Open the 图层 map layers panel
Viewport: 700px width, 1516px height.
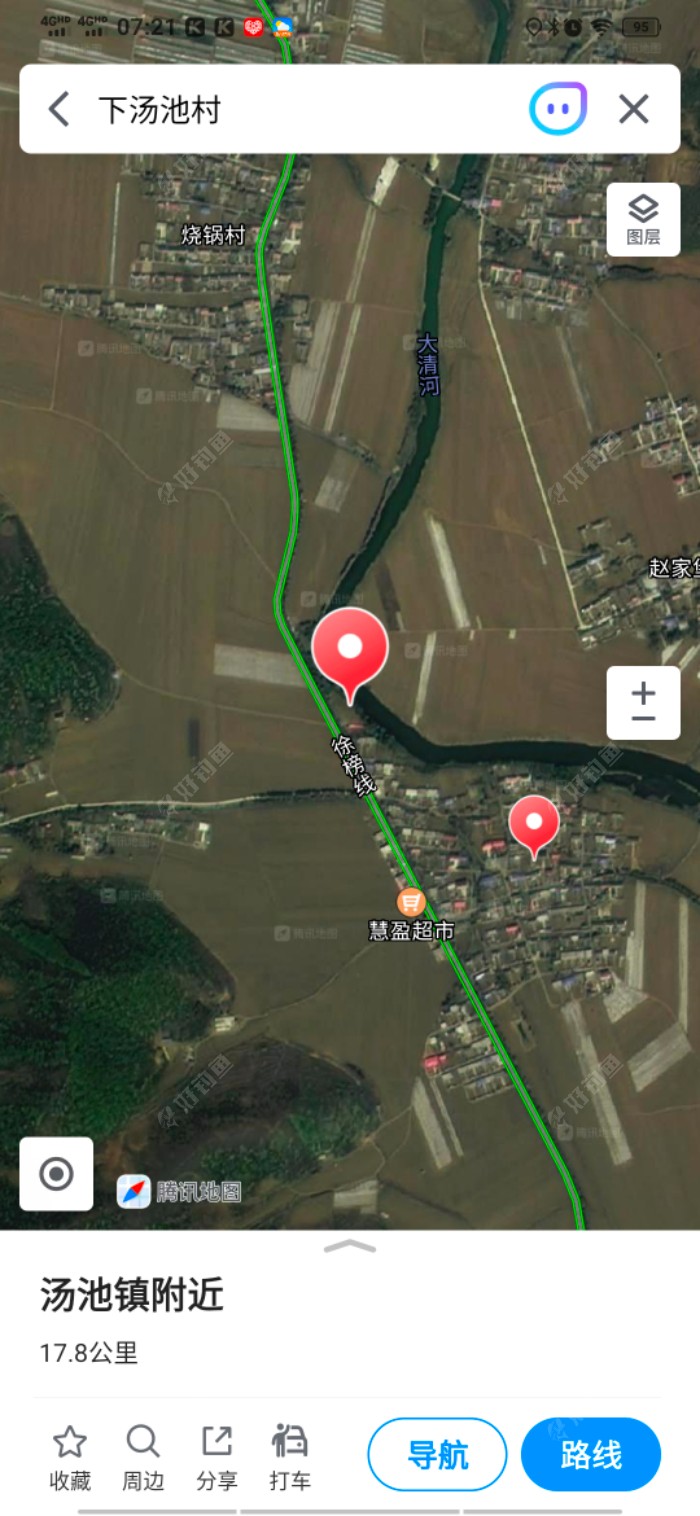(x=643, y=219)
